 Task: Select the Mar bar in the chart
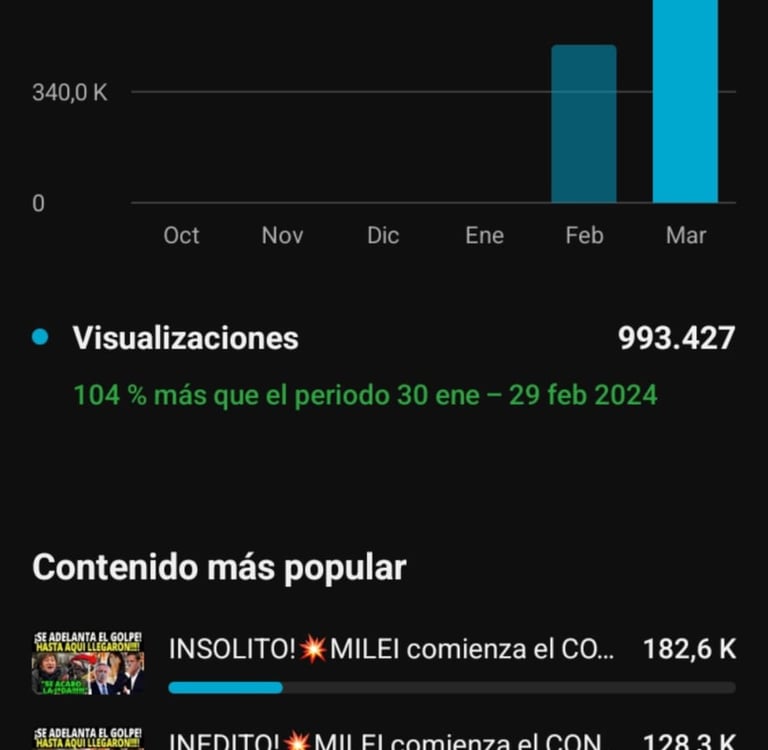point(685,100)
